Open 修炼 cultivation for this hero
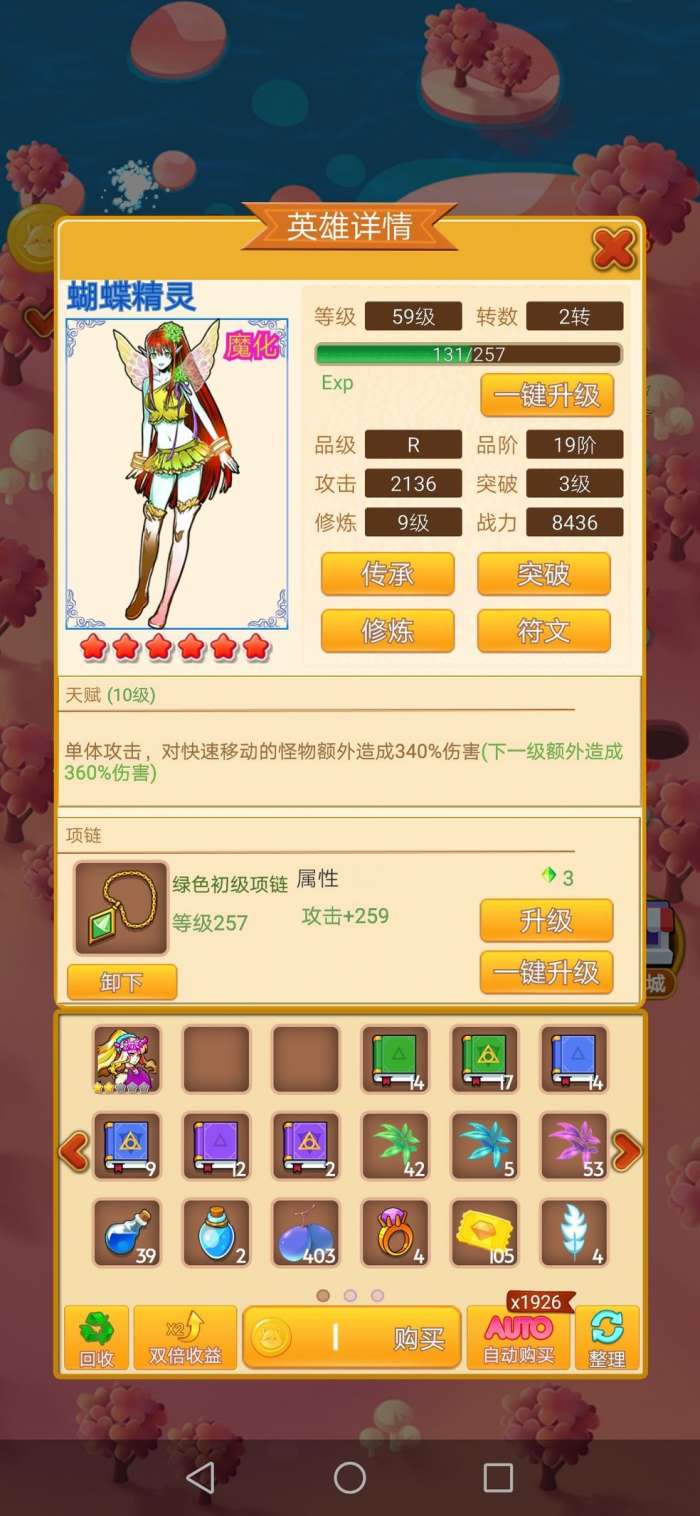 (x=387, y=631)
